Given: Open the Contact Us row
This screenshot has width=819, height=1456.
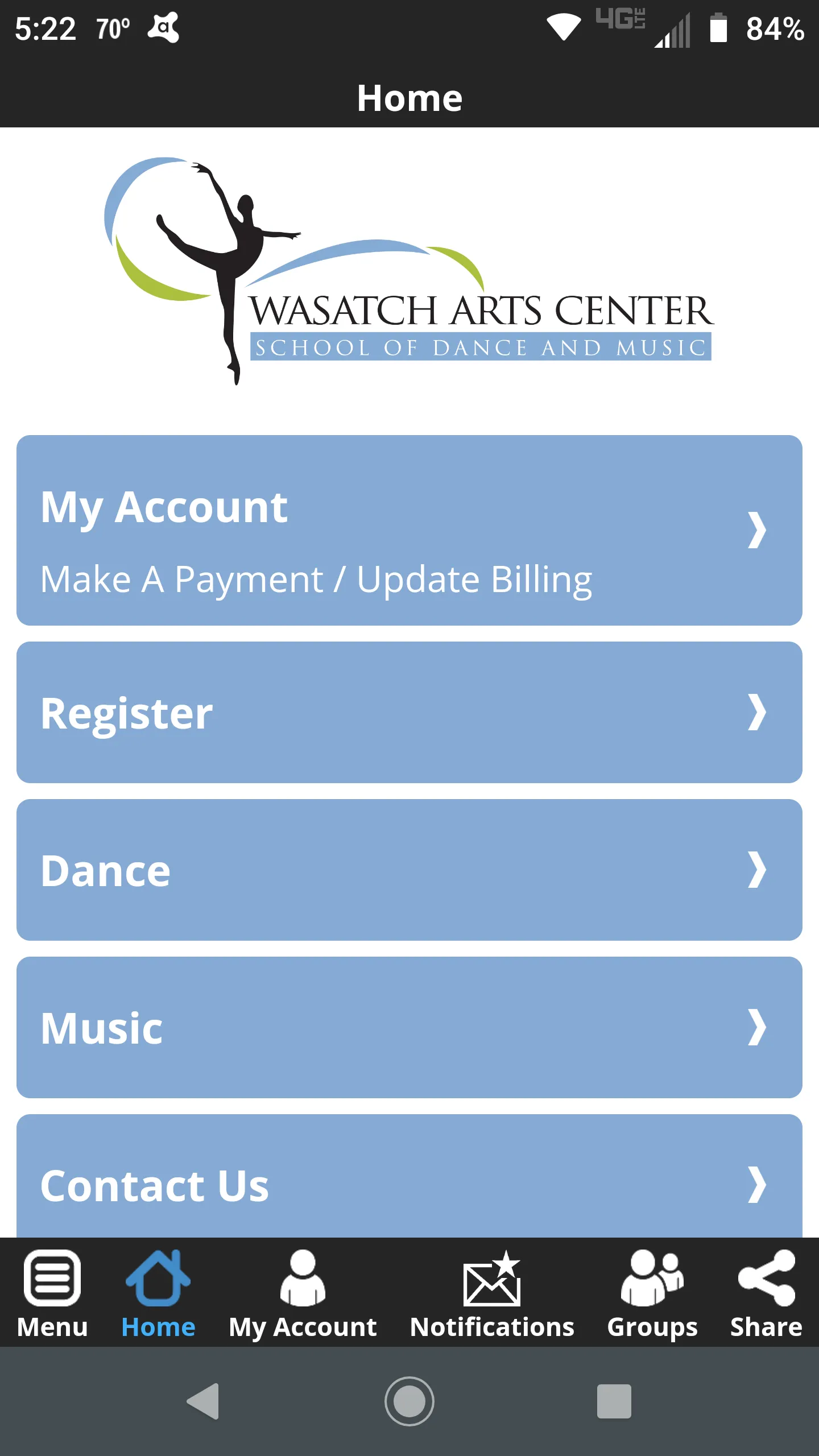Looking at the screenshot, I should (x=409, y=1183).
